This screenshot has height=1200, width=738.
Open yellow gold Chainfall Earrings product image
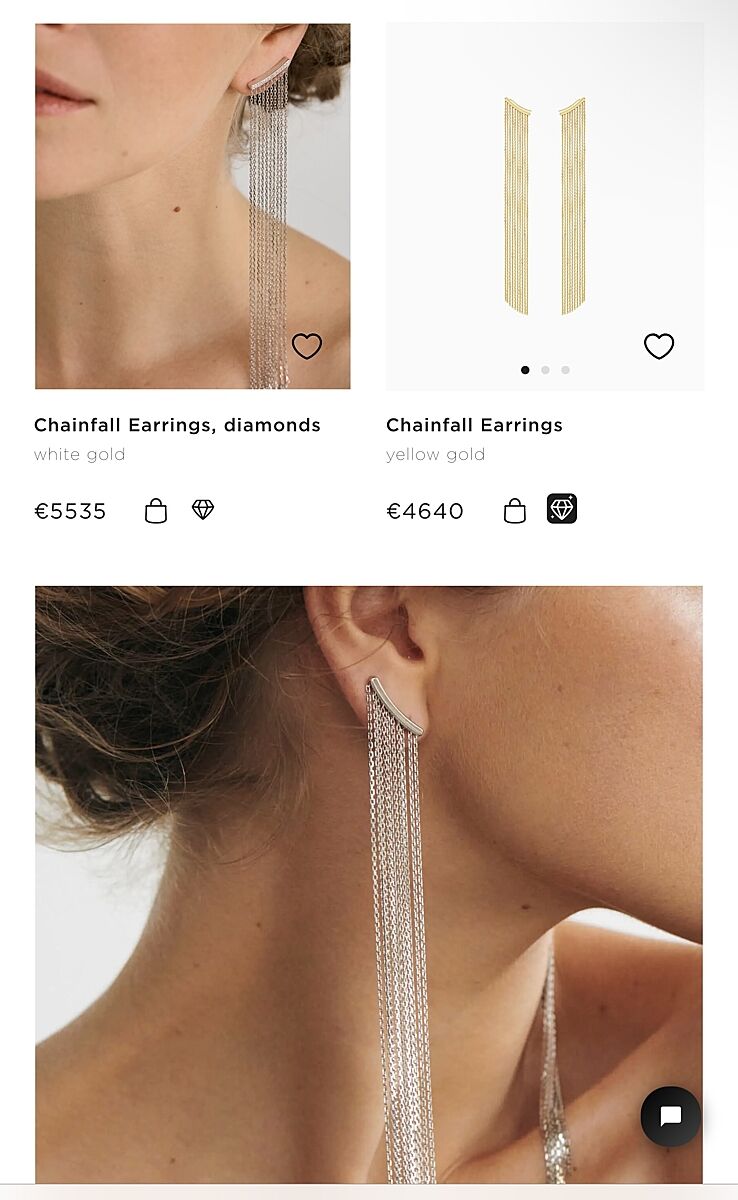point(545,200)
